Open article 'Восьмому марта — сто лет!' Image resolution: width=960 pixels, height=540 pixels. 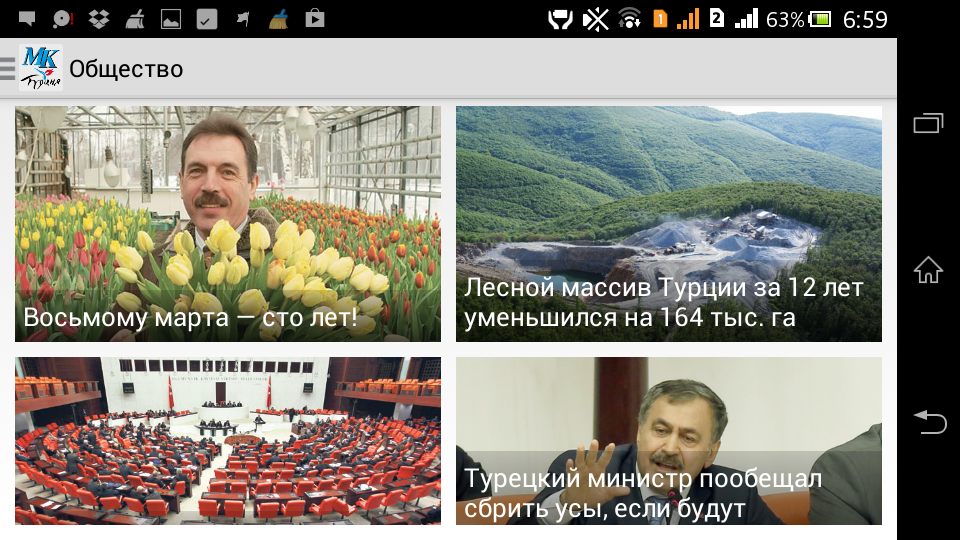click(228, 224)
